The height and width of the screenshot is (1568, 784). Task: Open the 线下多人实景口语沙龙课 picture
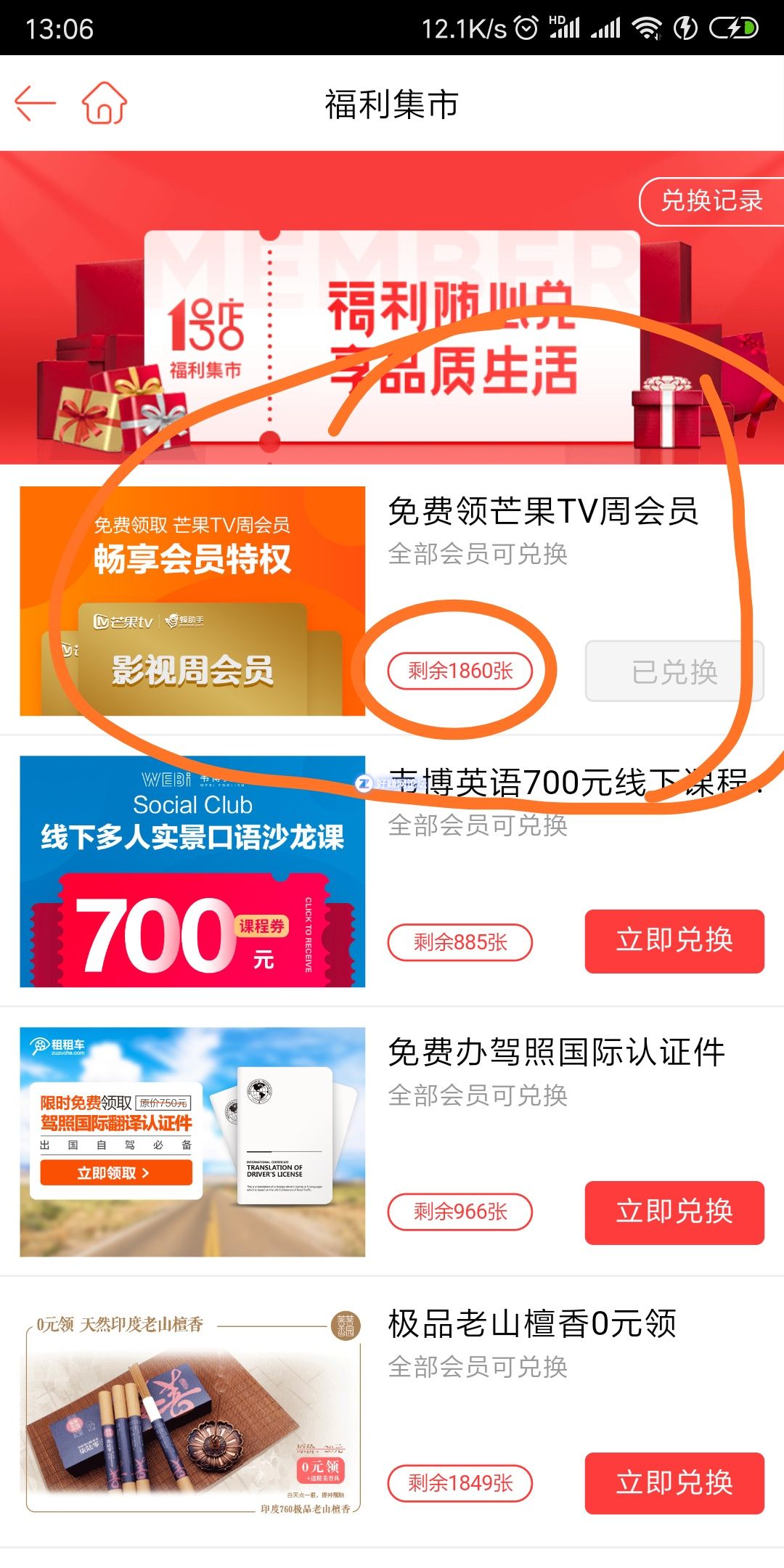[x=192, y=871]
